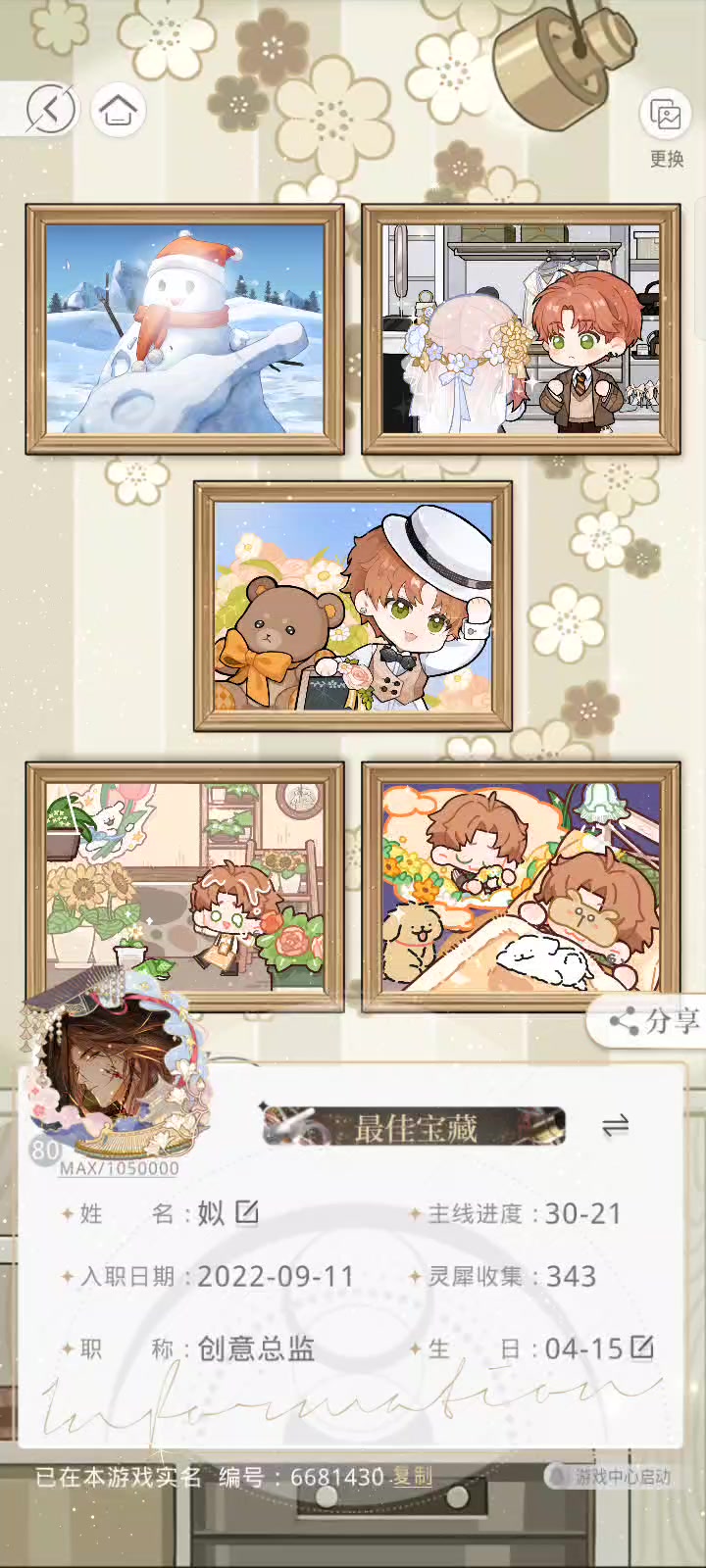Open the sunflower shop framed picture
Screen dimensions: 706x1568
coord(184,887)
